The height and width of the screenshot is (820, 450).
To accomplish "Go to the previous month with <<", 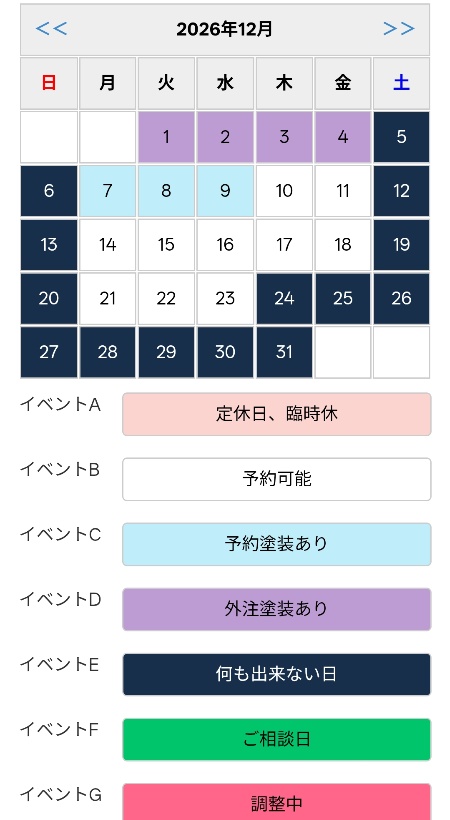I will pyautogui.click(x=51, y=29).
